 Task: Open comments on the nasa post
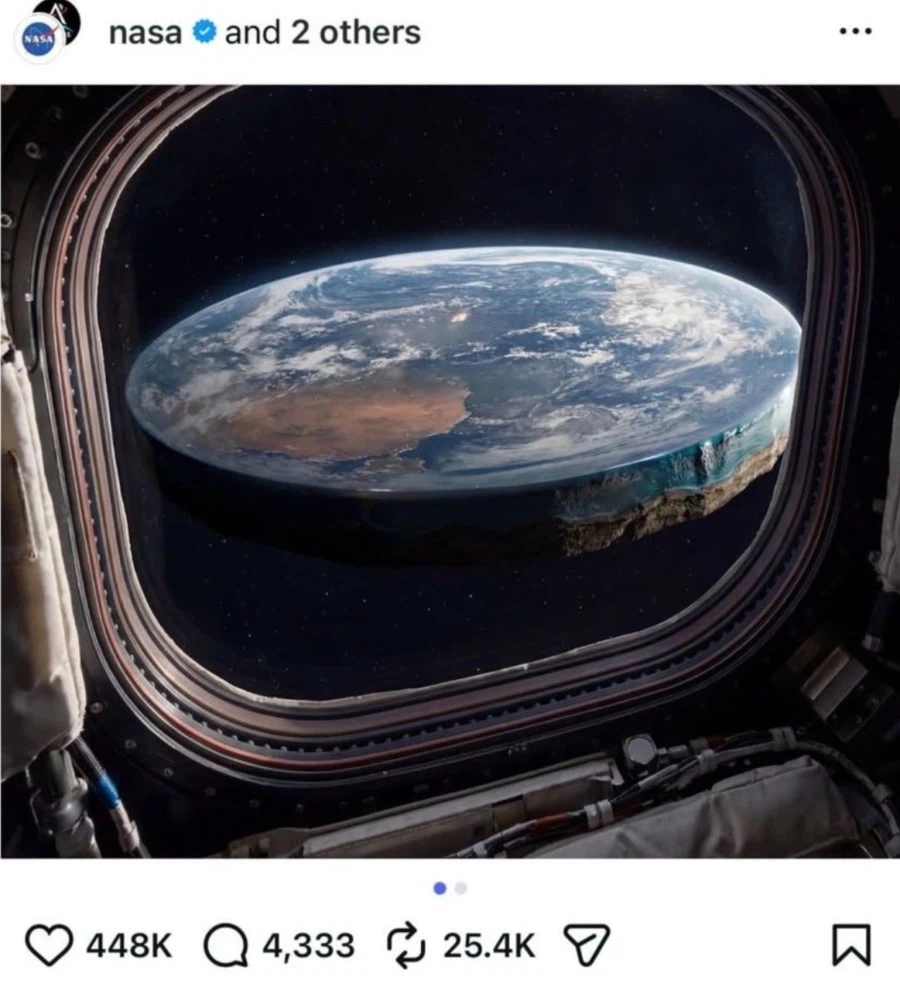coord(225,944)
